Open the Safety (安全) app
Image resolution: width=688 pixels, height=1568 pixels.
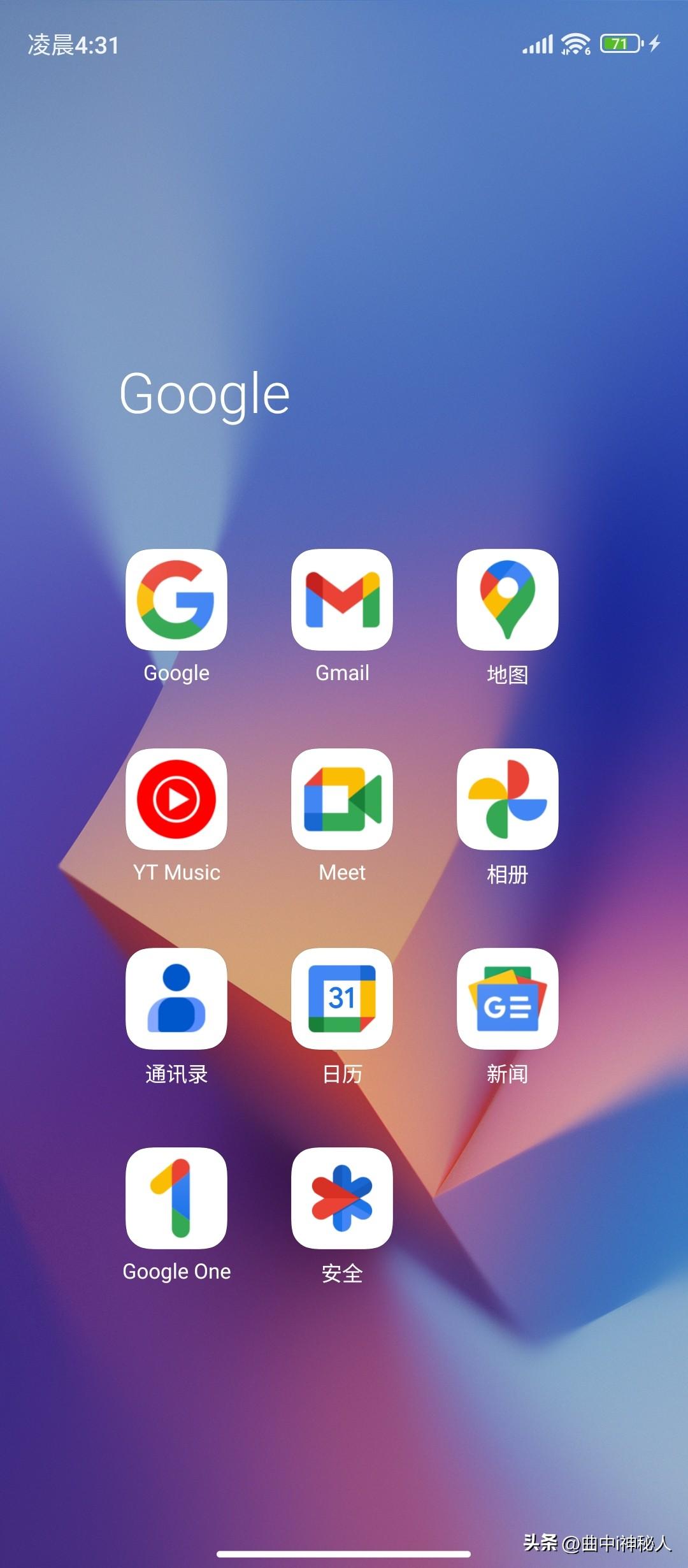(342, 1198)
